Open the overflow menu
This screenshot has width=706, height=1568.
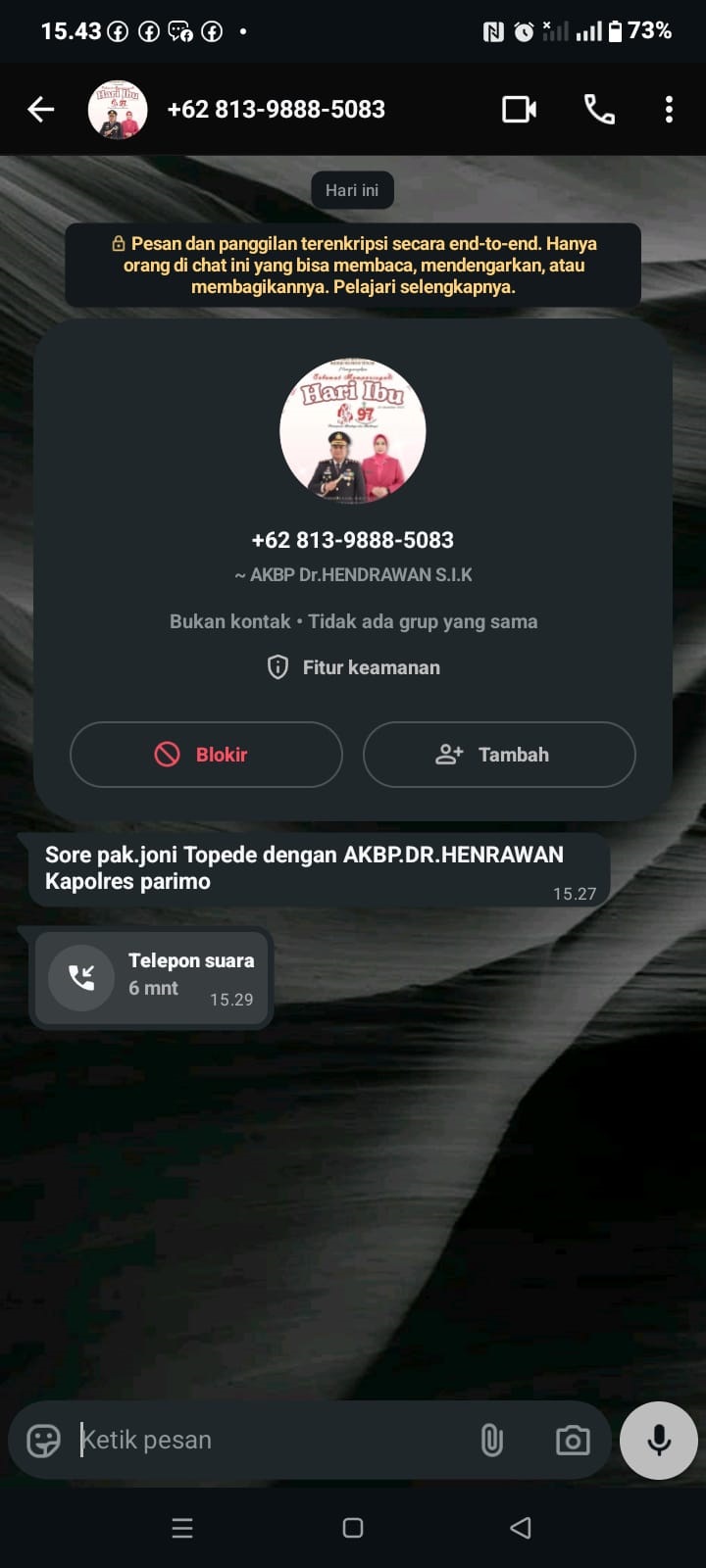(669, 110)
